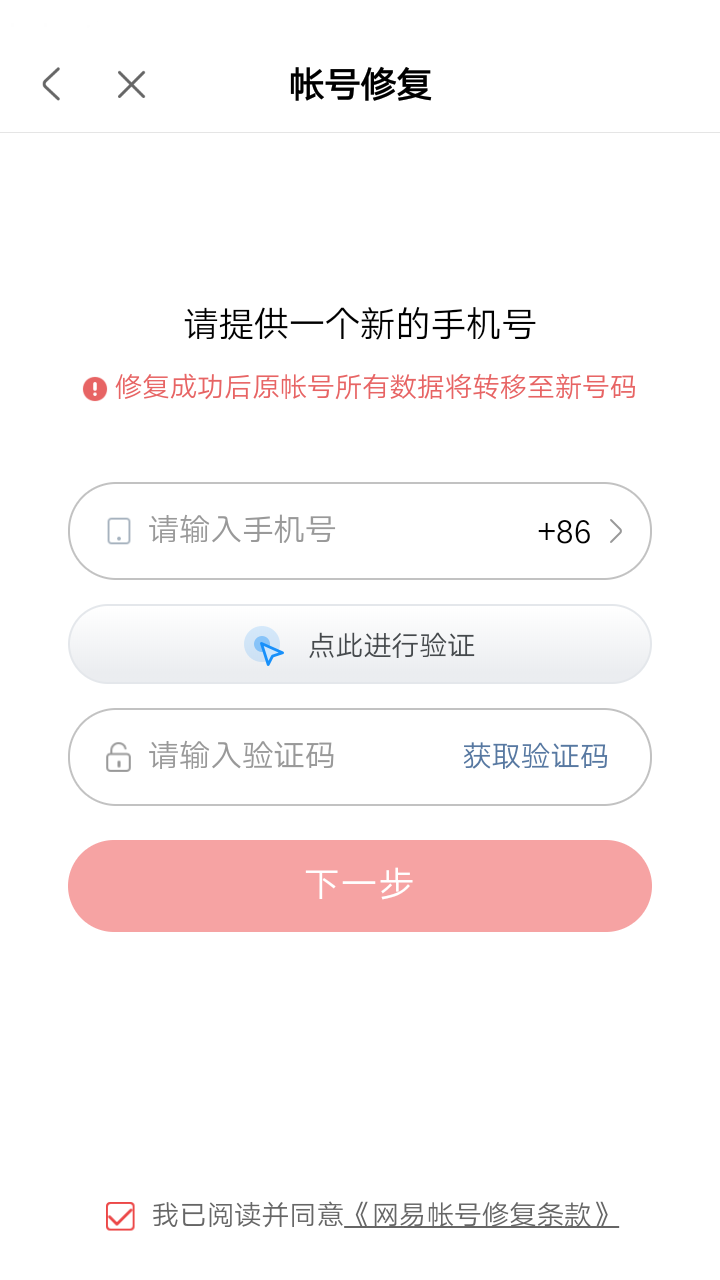Click the phone icon inside the number field

pos(117,531)
